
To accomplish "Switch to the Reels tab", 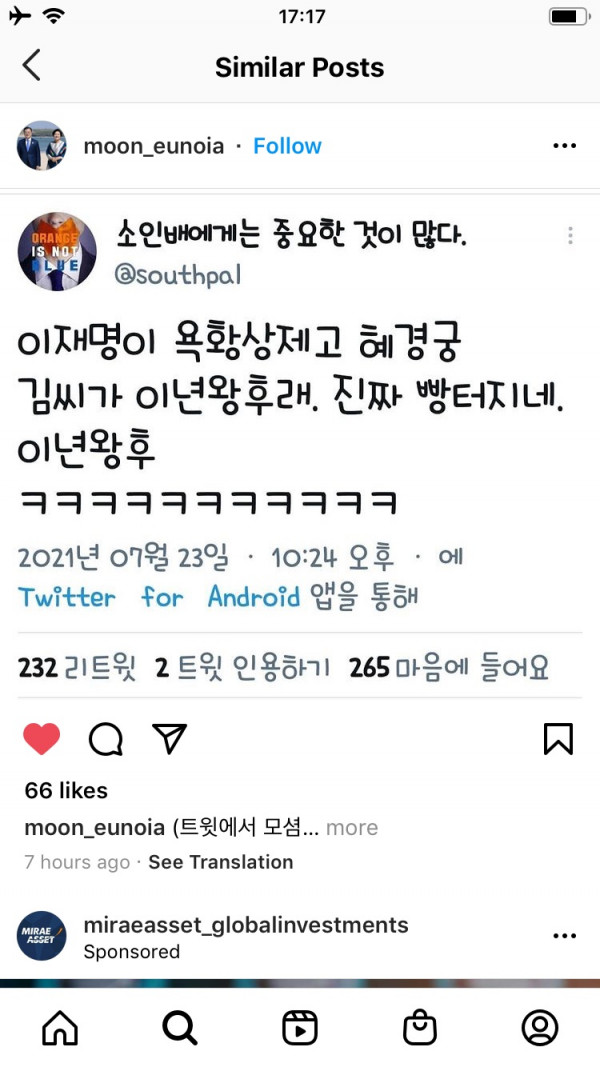I will pos(300,1027).
